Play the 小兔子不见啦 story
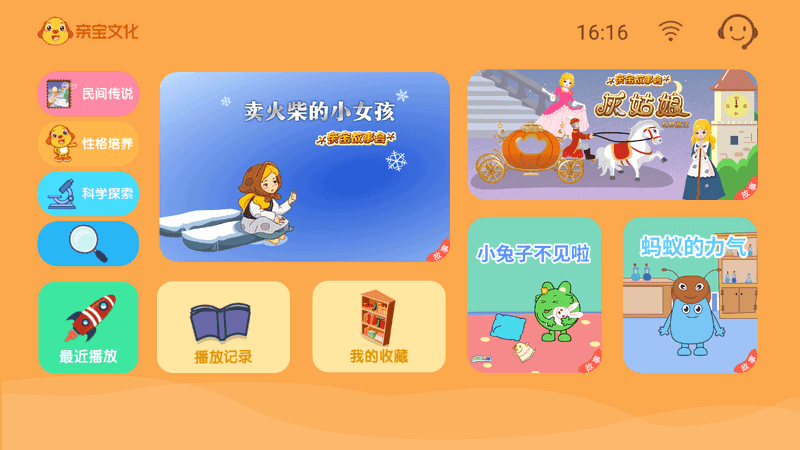Image resolution: width=800 pixels, height=450 pixels. pos(534,295)
